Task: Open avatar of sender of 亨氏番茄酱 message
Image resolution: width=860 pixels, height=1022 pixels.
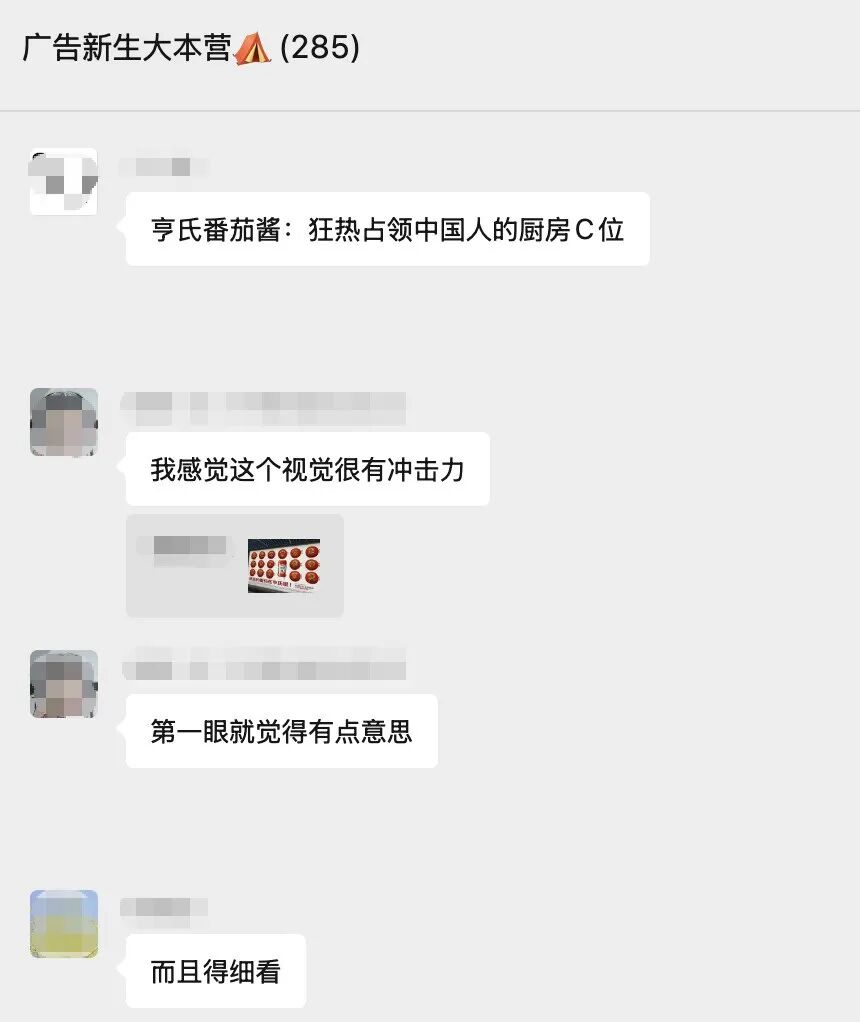Action: pos(64,181)
